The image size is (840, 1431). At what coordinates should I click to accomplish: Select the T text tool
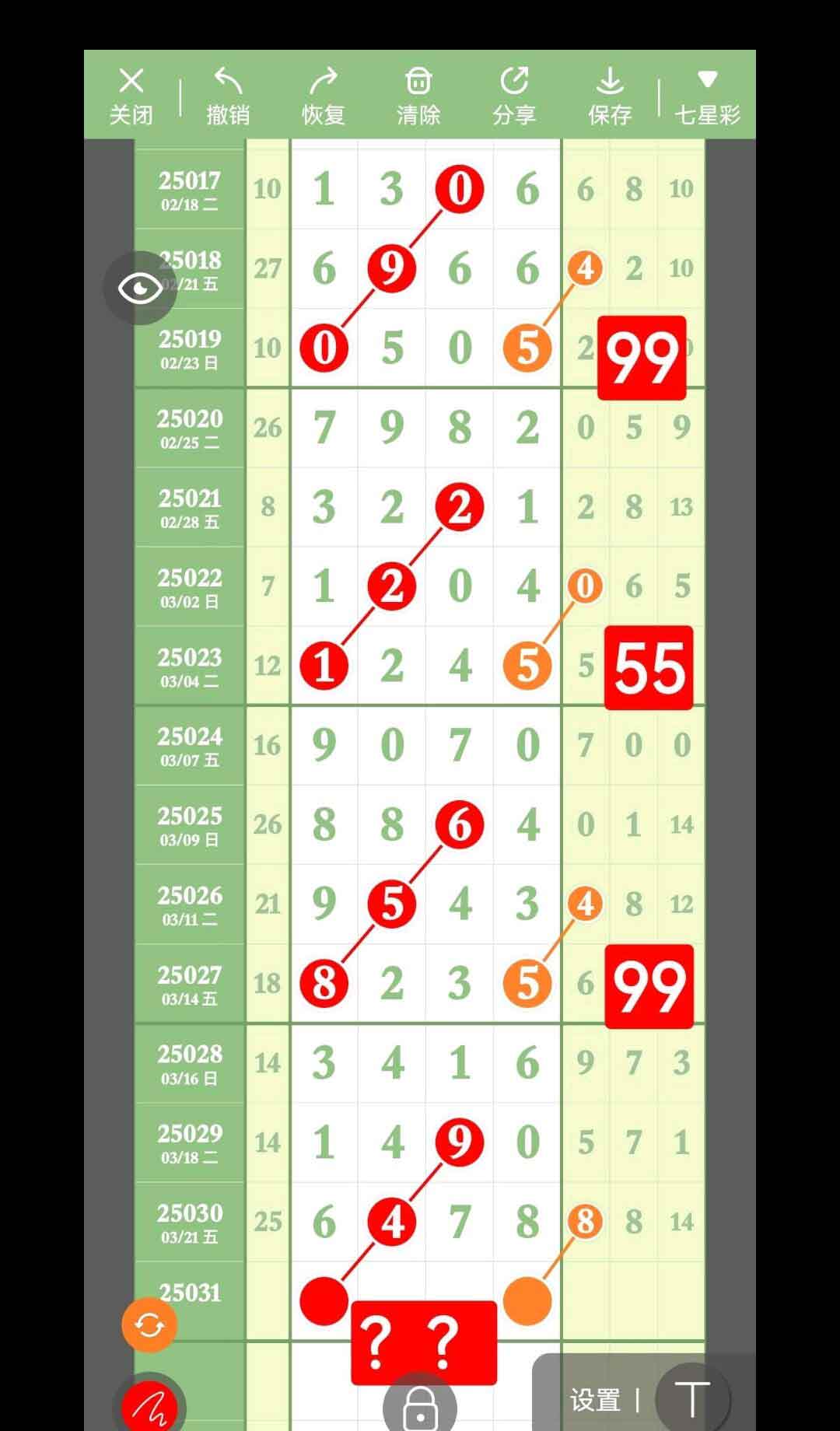click(x=692, y=1398)
